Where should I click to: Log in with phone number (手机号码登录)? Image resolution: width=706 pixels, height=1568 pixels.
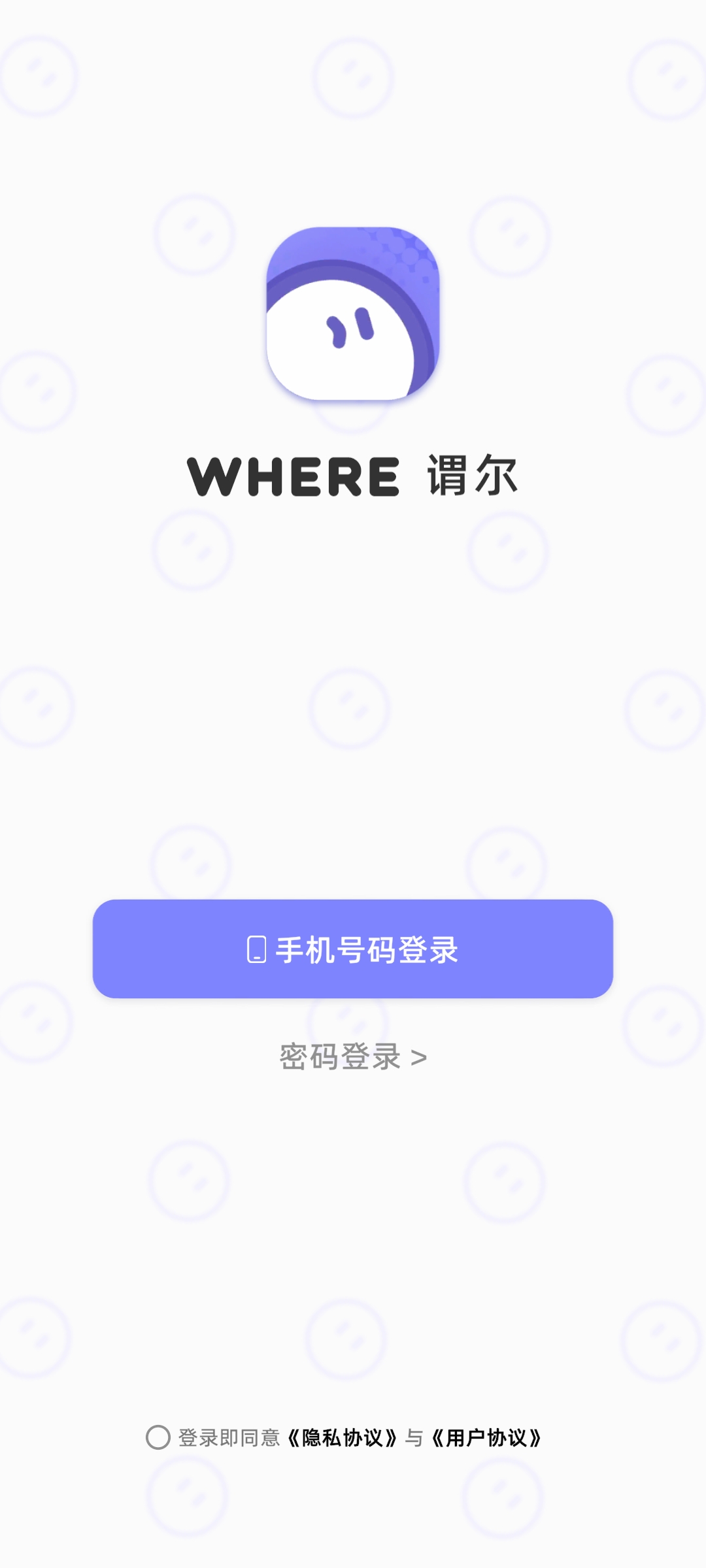[x=353, y=949]
